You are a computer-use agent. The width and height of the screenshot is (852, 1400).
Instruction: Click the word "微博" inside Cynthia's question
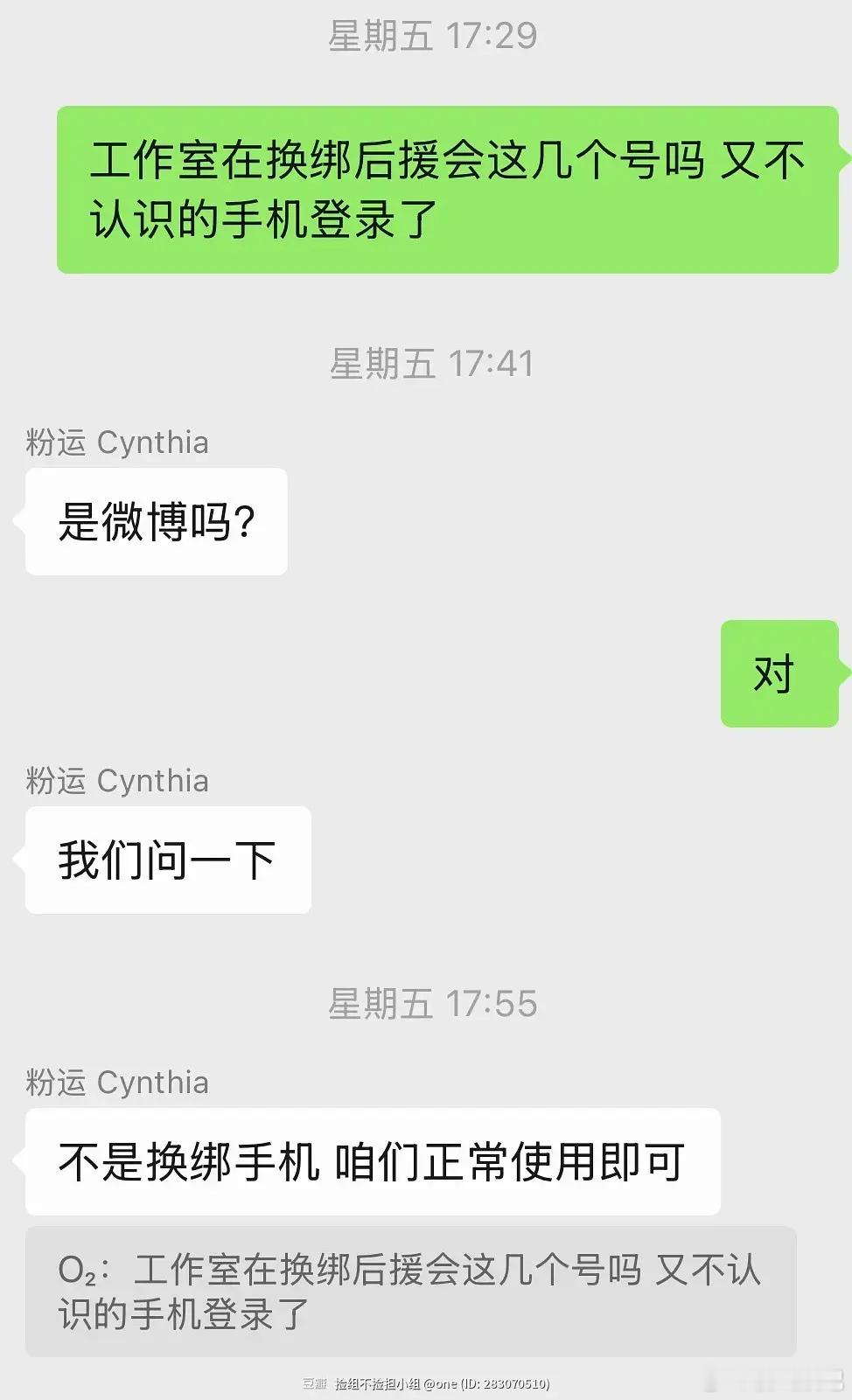point(143,519)
